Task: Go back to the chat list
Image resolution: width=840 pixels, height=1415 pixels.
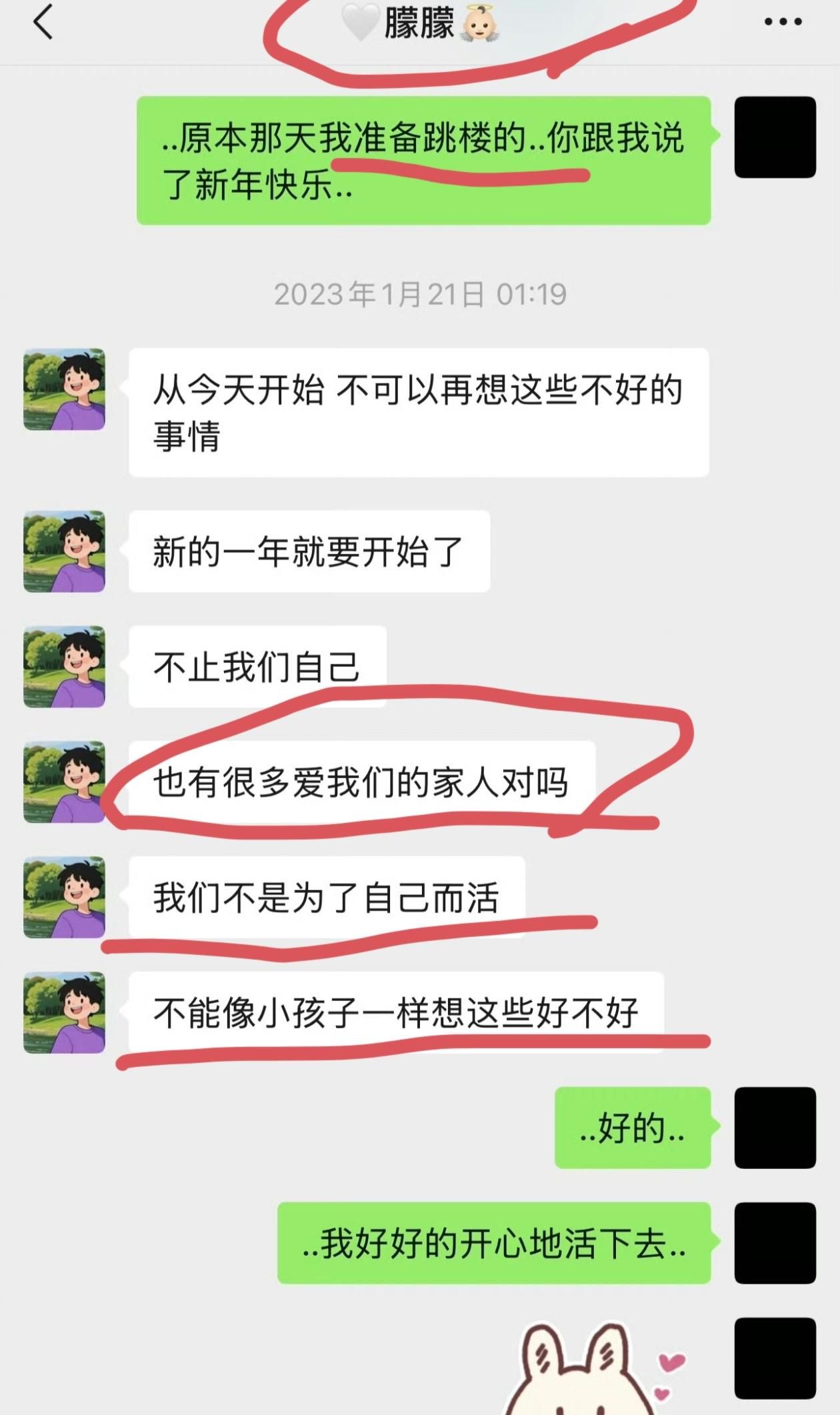Action: coord(43,22)
